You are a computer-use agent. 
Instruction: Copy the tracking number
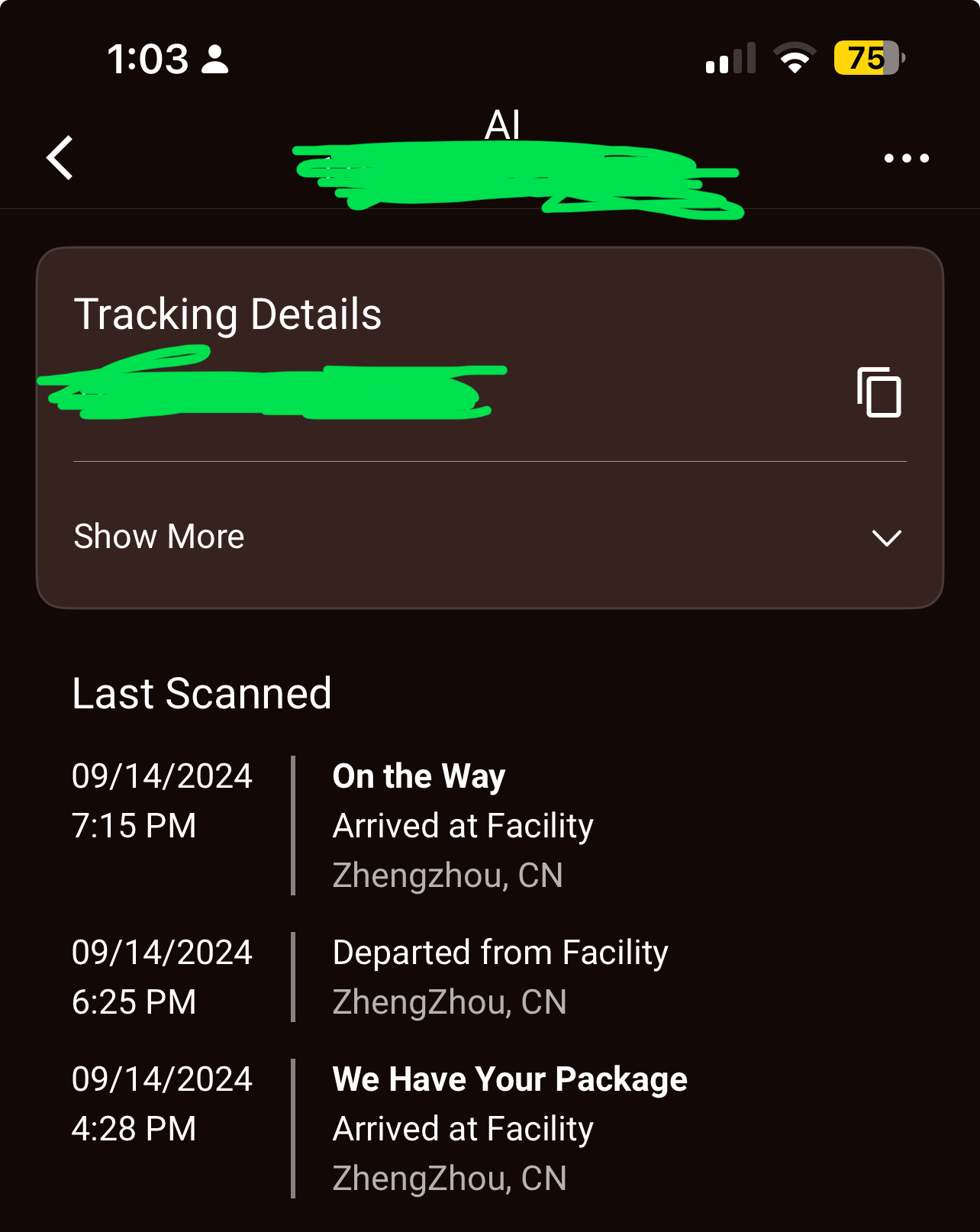[878, 392]
